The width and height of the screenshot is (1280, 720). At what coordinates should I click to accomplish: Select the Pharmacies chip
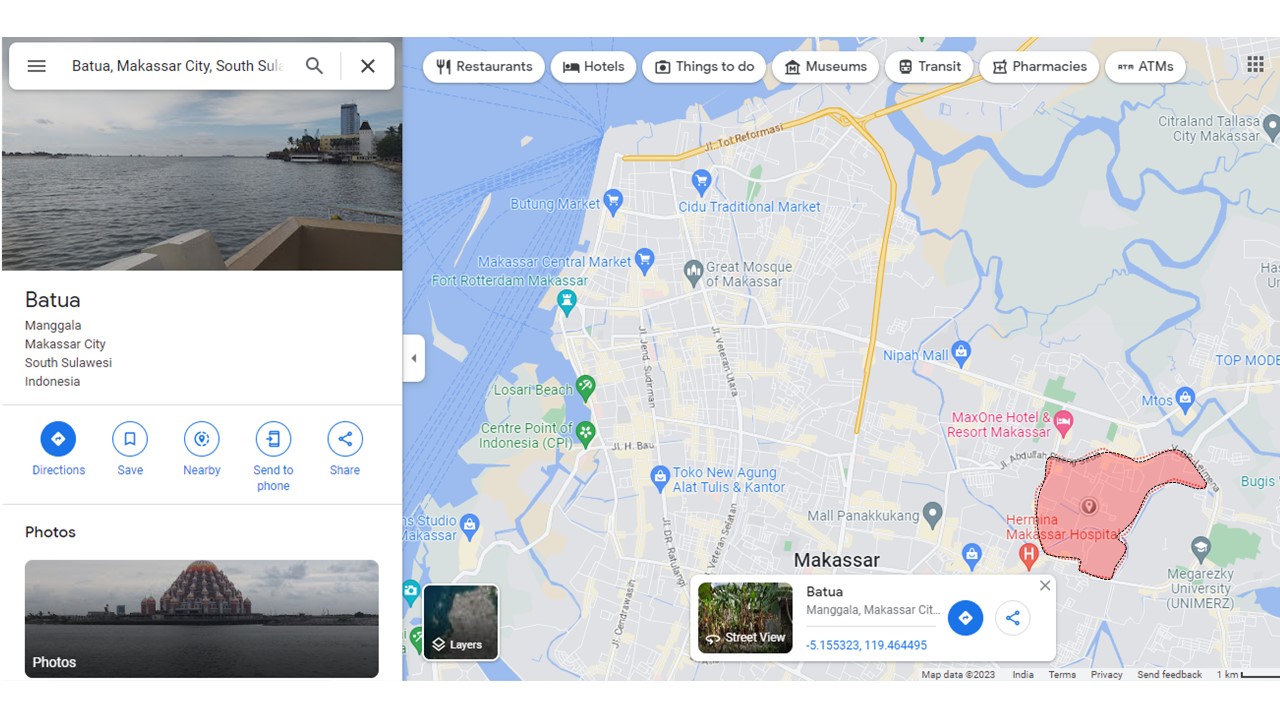click(x=1039, y=67)
